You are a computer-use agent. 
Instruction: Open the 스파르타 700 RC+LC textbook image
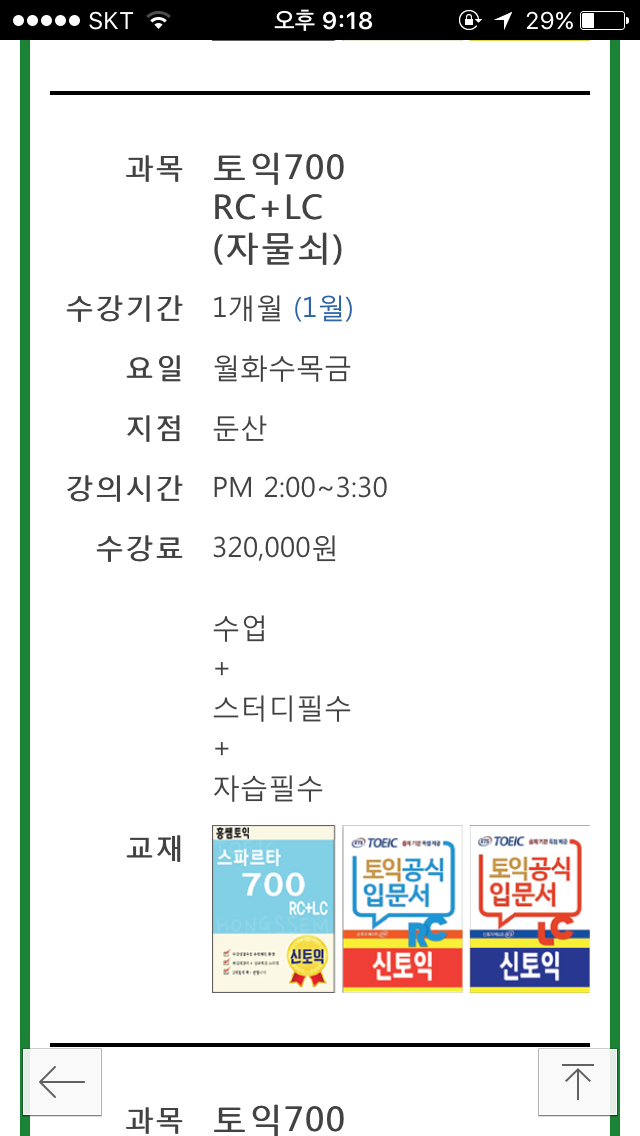coord(273,908)
